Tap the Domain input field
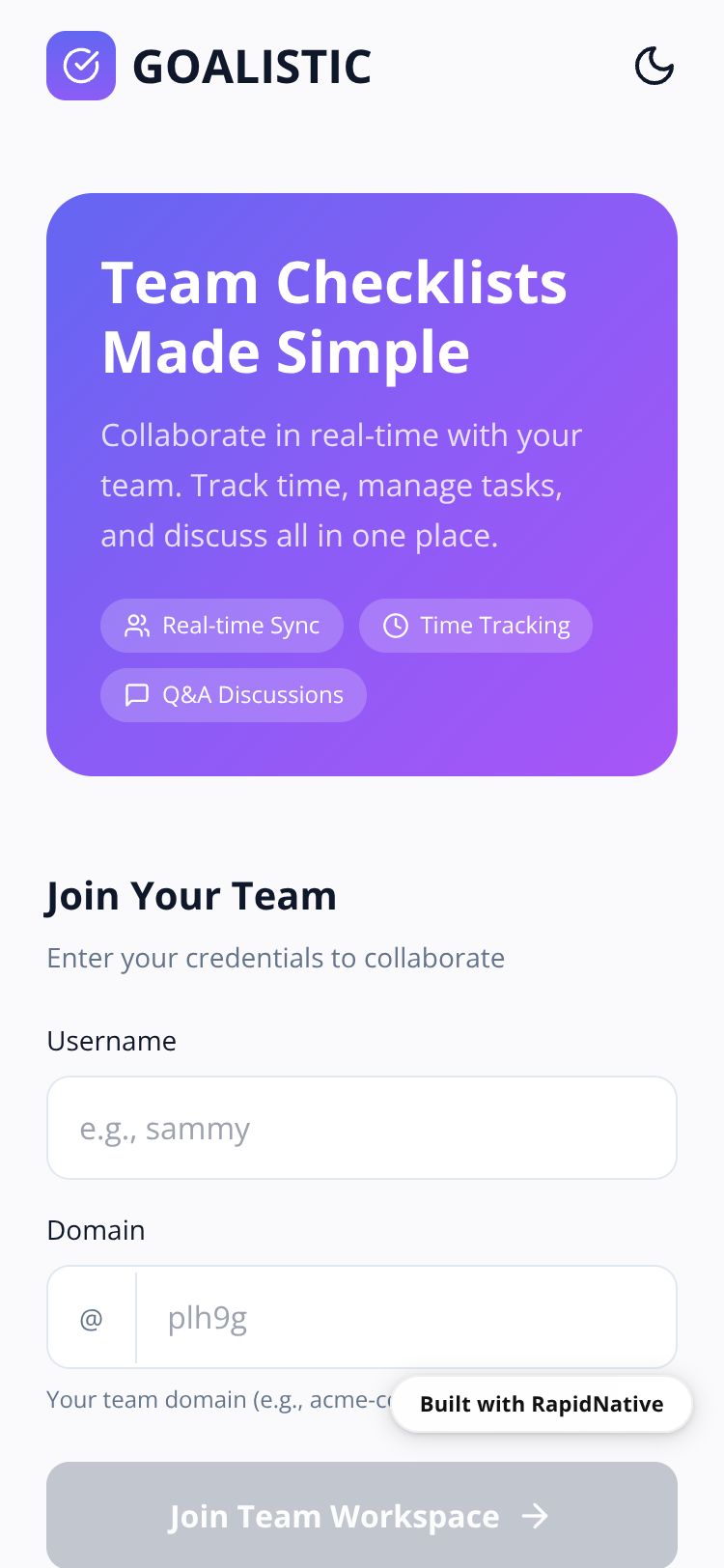Image resolution: width=724 pixels, height=1568 pixels. [405, 1317]
